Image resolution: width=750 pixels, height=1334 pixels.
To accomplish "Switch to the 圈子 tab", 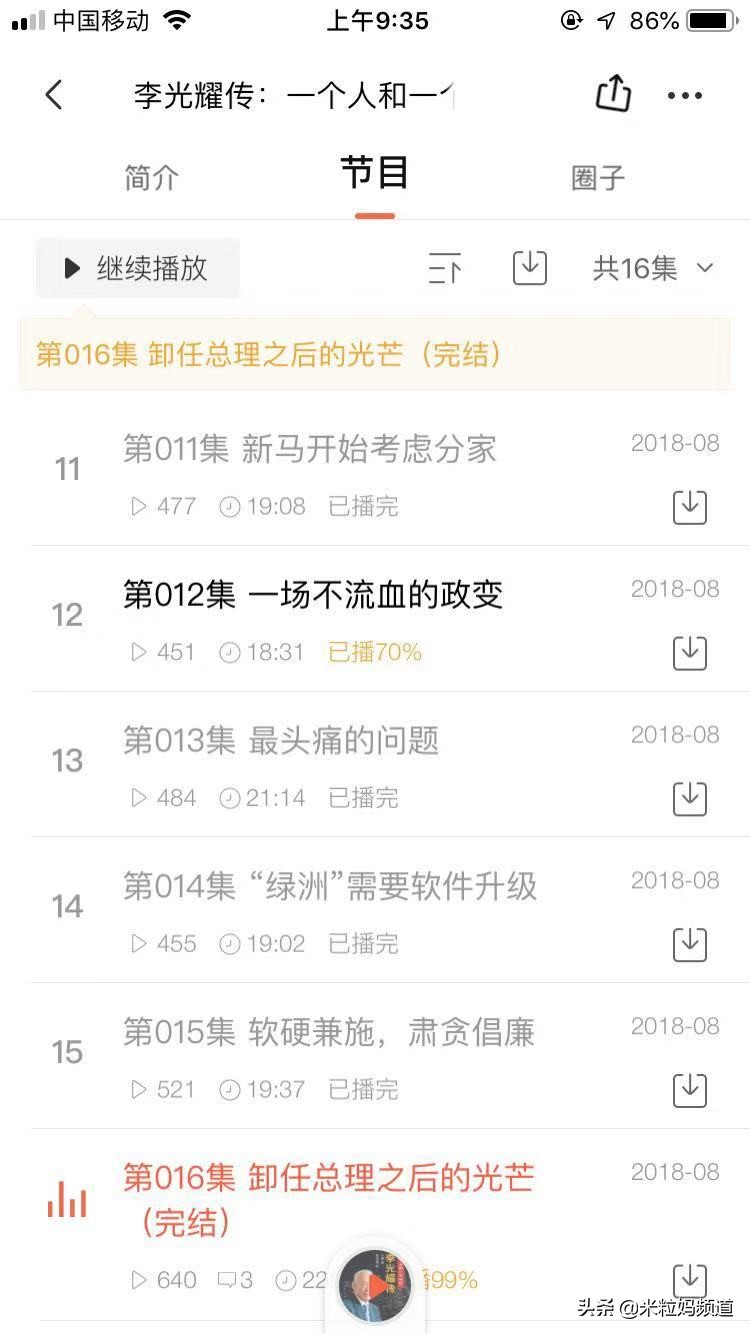I will [x=597, y=177].
